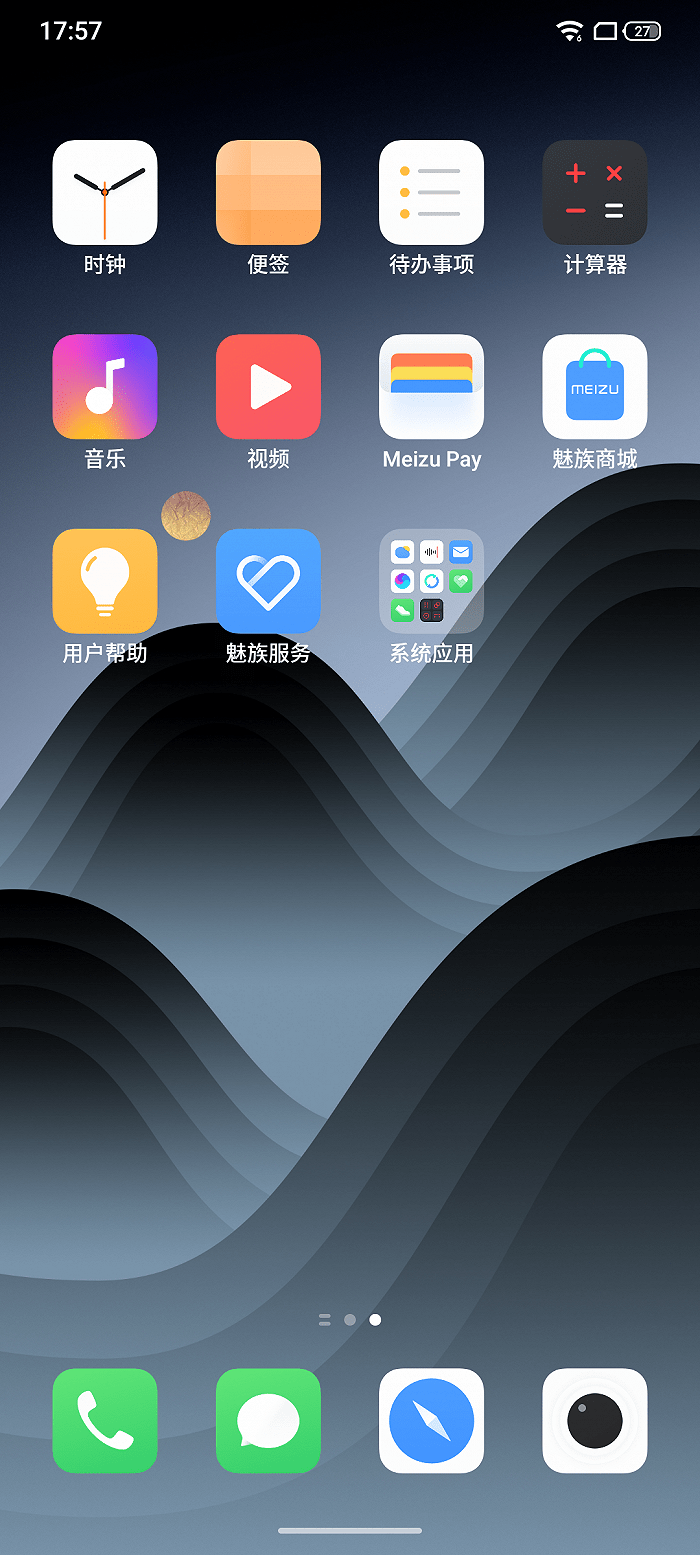Open the 魅族商城 store app

click(595, 387)
